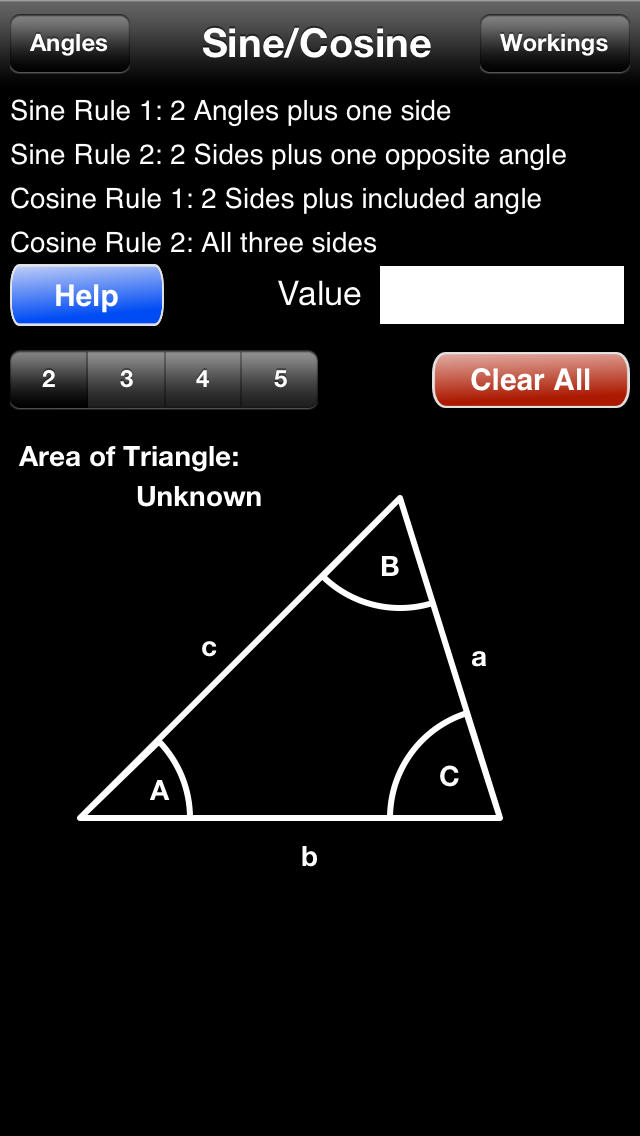
Task: Select the 5 segment
Action: (x=280, y=380)
